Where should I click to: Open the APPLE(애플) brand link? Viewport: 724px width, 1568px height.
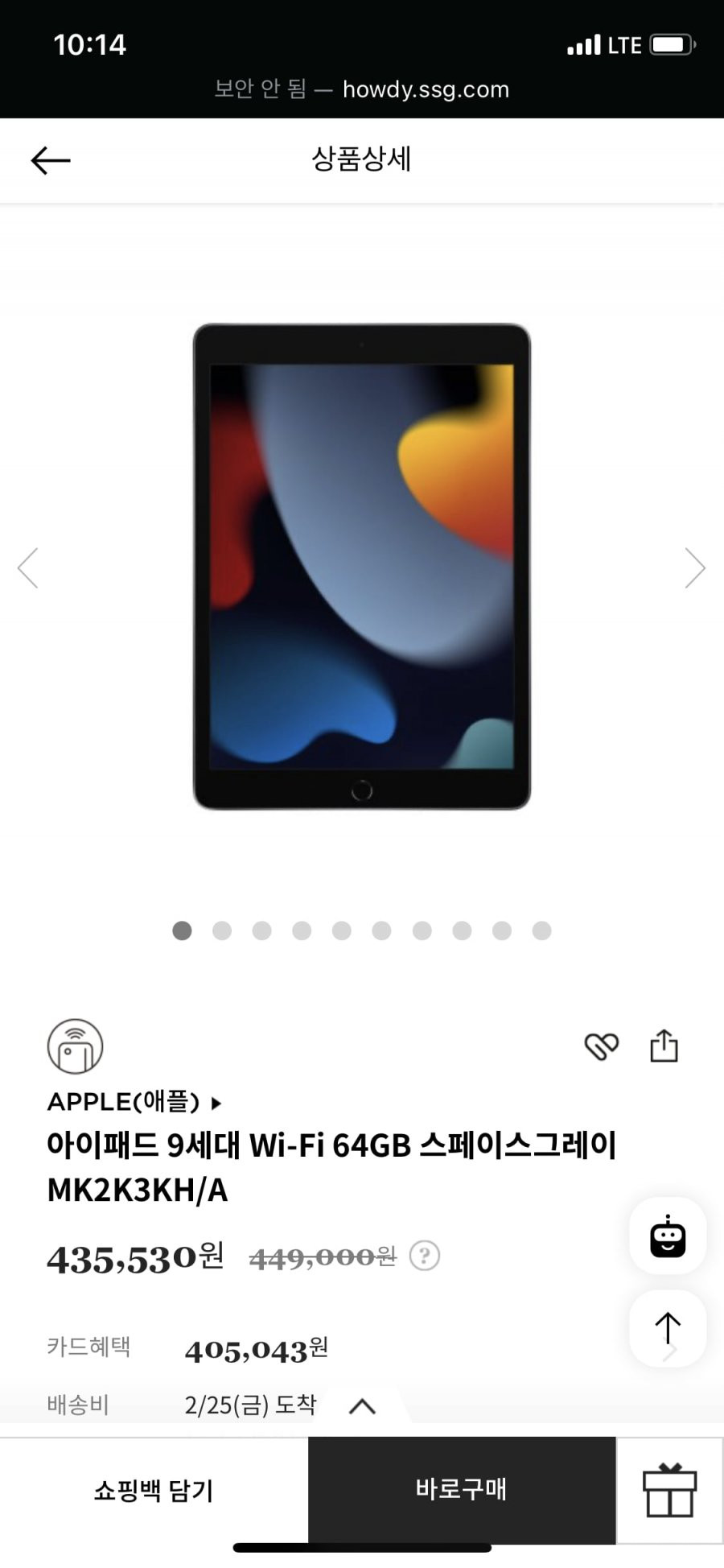(x=134, y=1101)
